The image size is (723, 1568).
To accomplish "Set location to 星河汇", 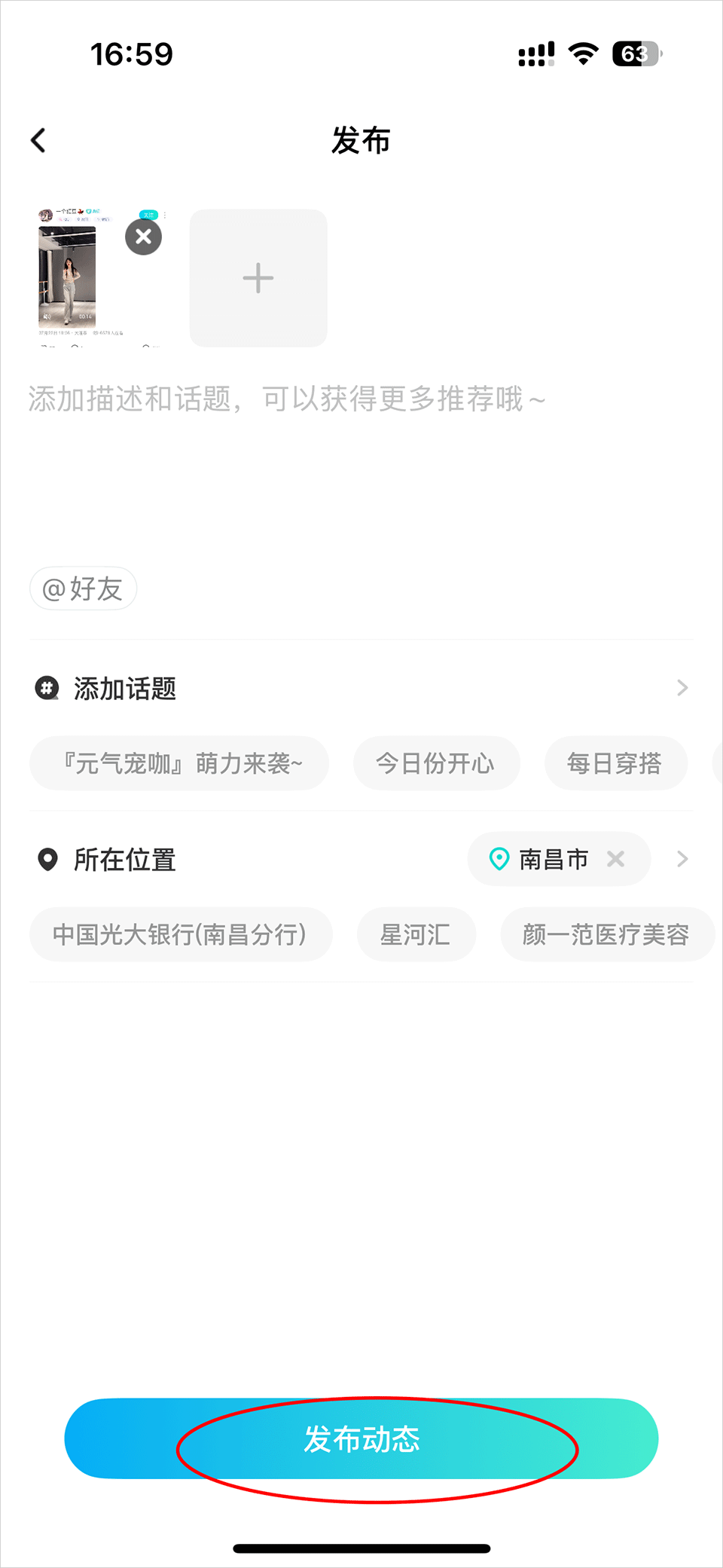I will pos(416,934).
